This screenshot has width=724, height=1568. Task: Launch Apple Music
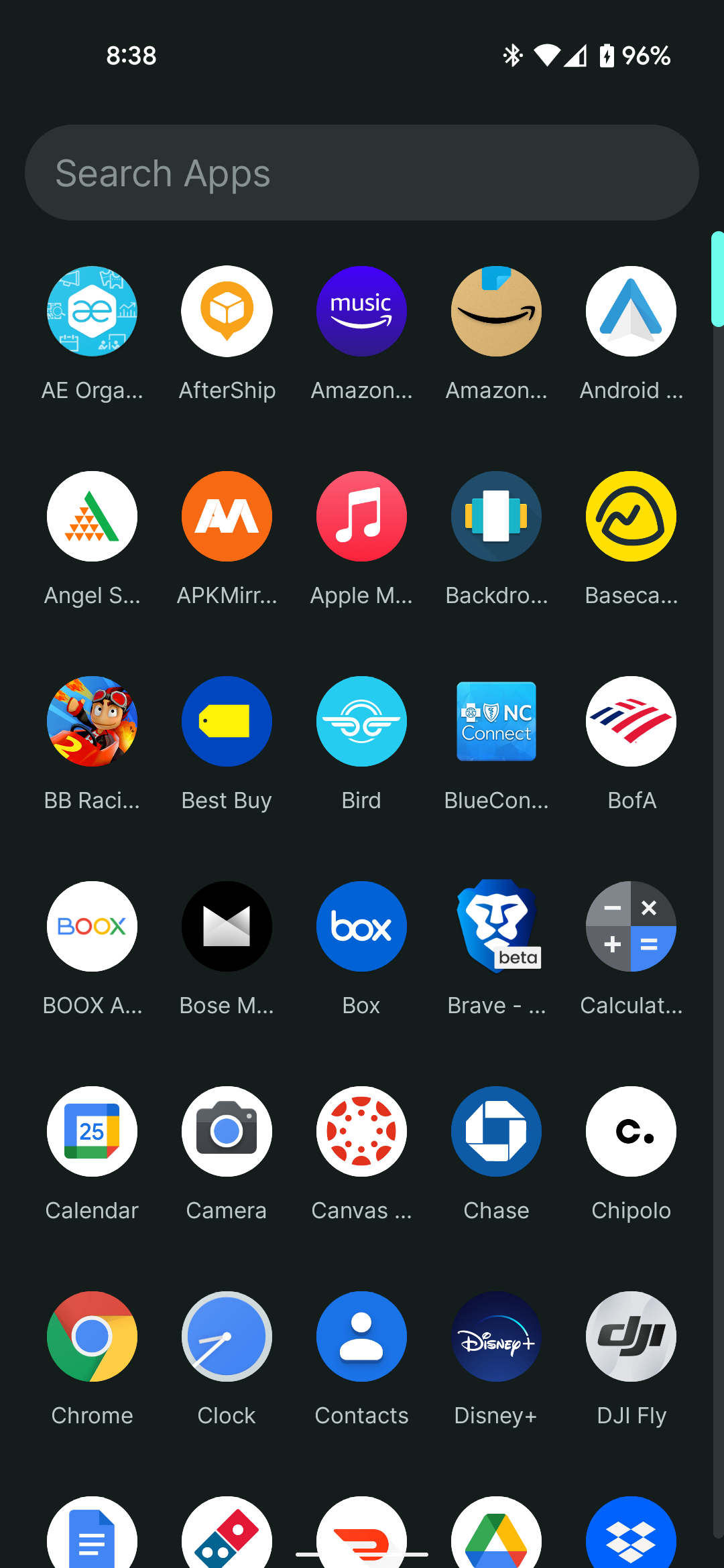[x=361, y=517]
